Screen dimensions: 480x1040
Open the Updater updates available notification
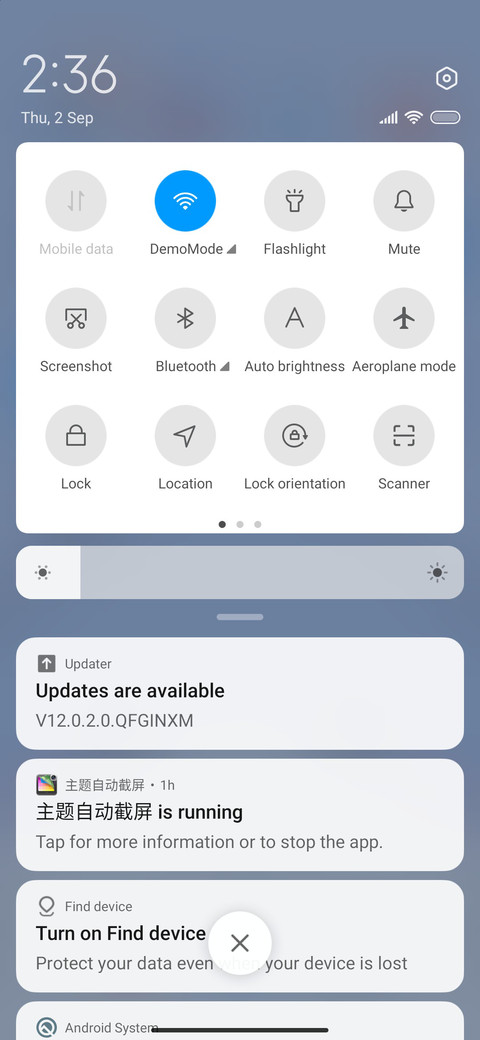[x=240, y=694]
